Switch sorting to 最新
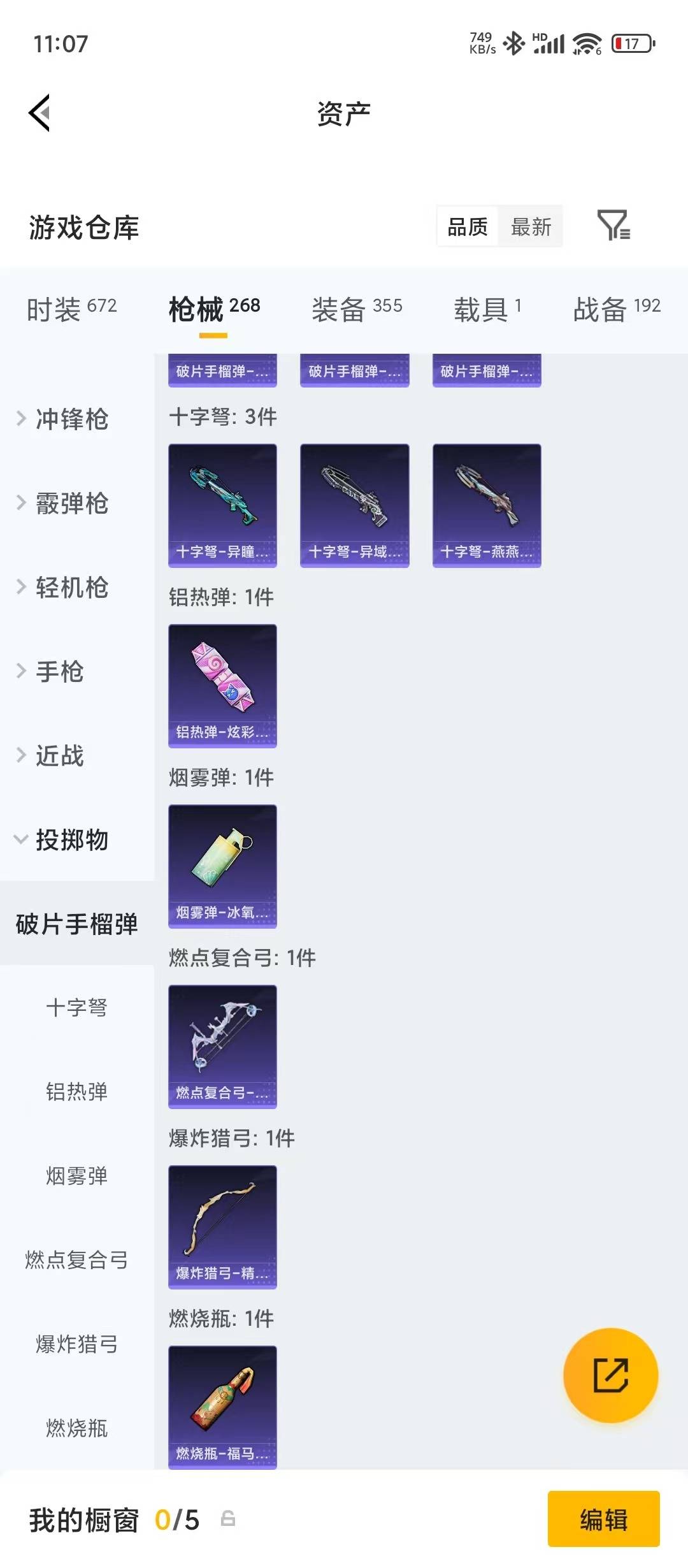The height and width of the screenshot is (1568, 688). click(x=531, y=228)
